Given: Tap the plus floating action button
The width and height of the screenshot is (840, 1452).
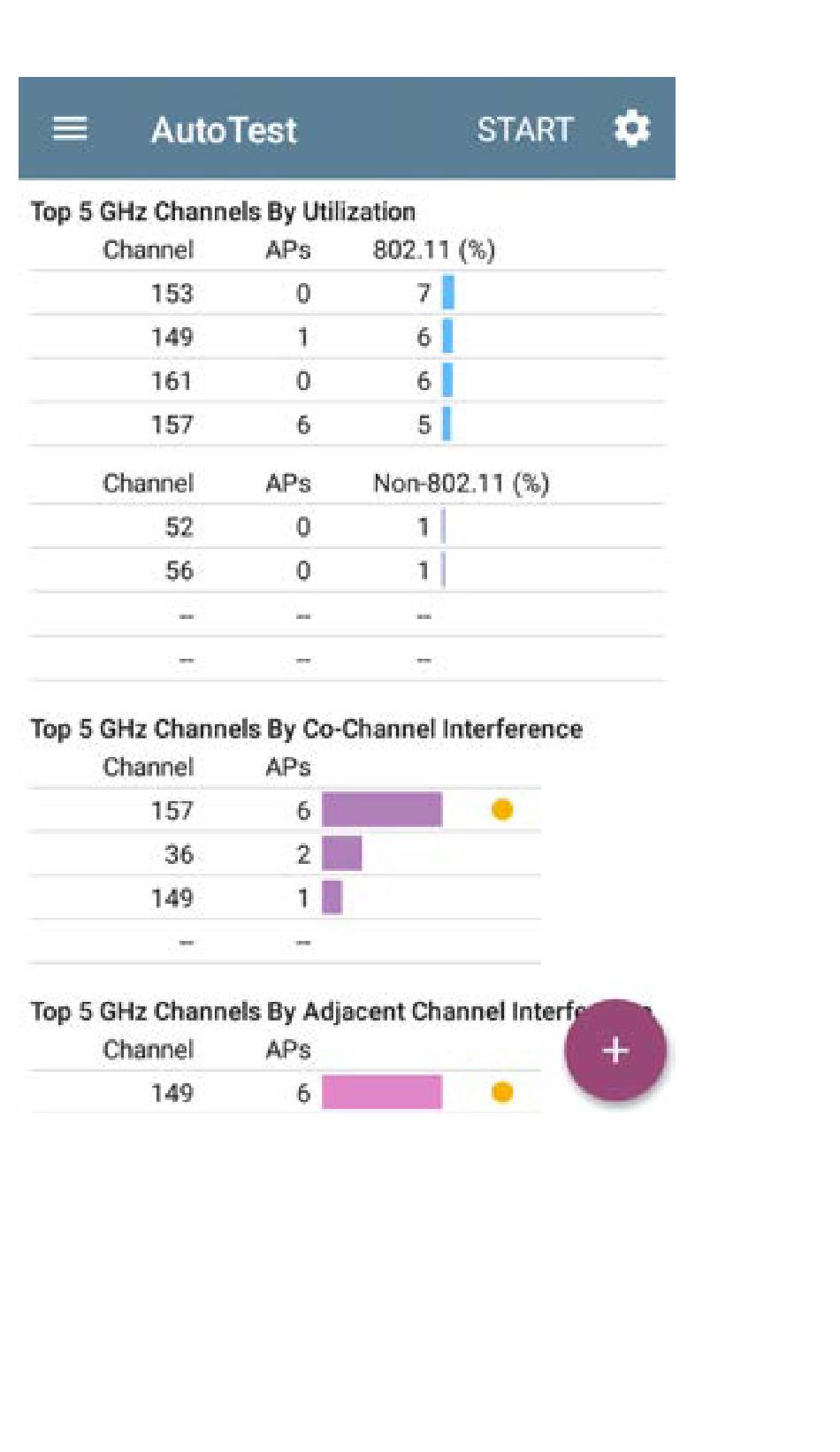Looking at the screenshot, I should [615, 1050].
